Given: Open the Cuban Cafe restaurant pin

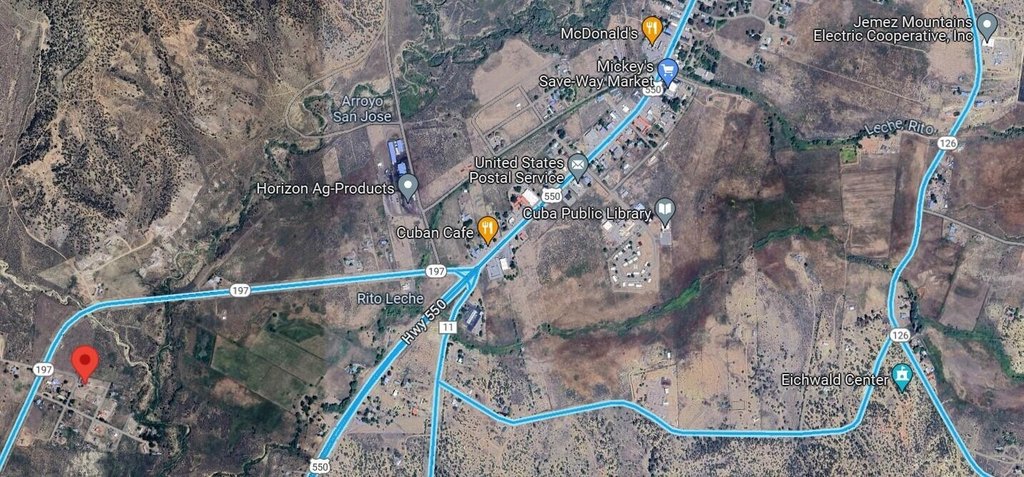Looking at the screenshot, I should coord(486,229).
